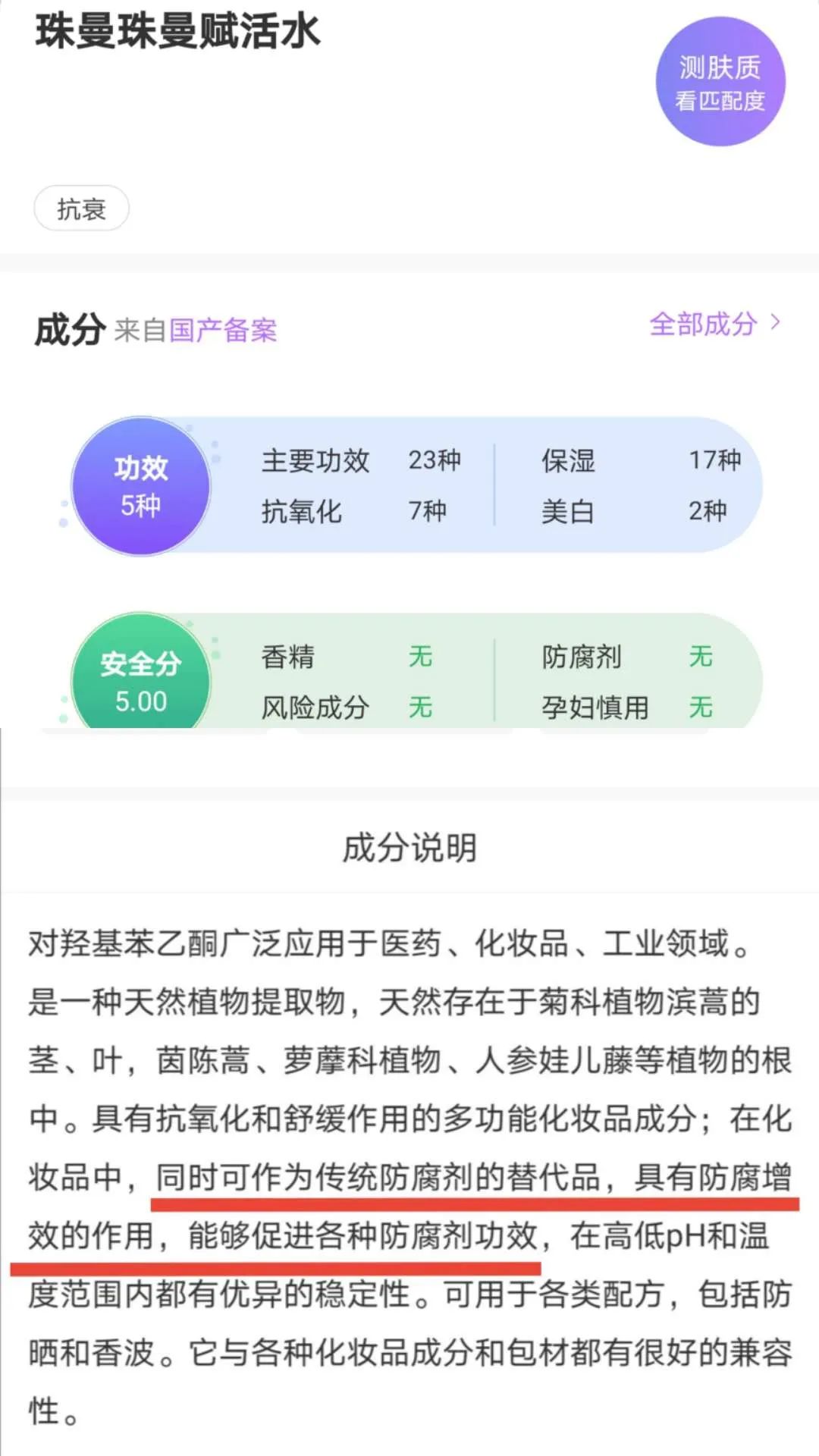Expand the 安全分 summary card
This screenshot has height=1456, width=819.
point(455,681)
